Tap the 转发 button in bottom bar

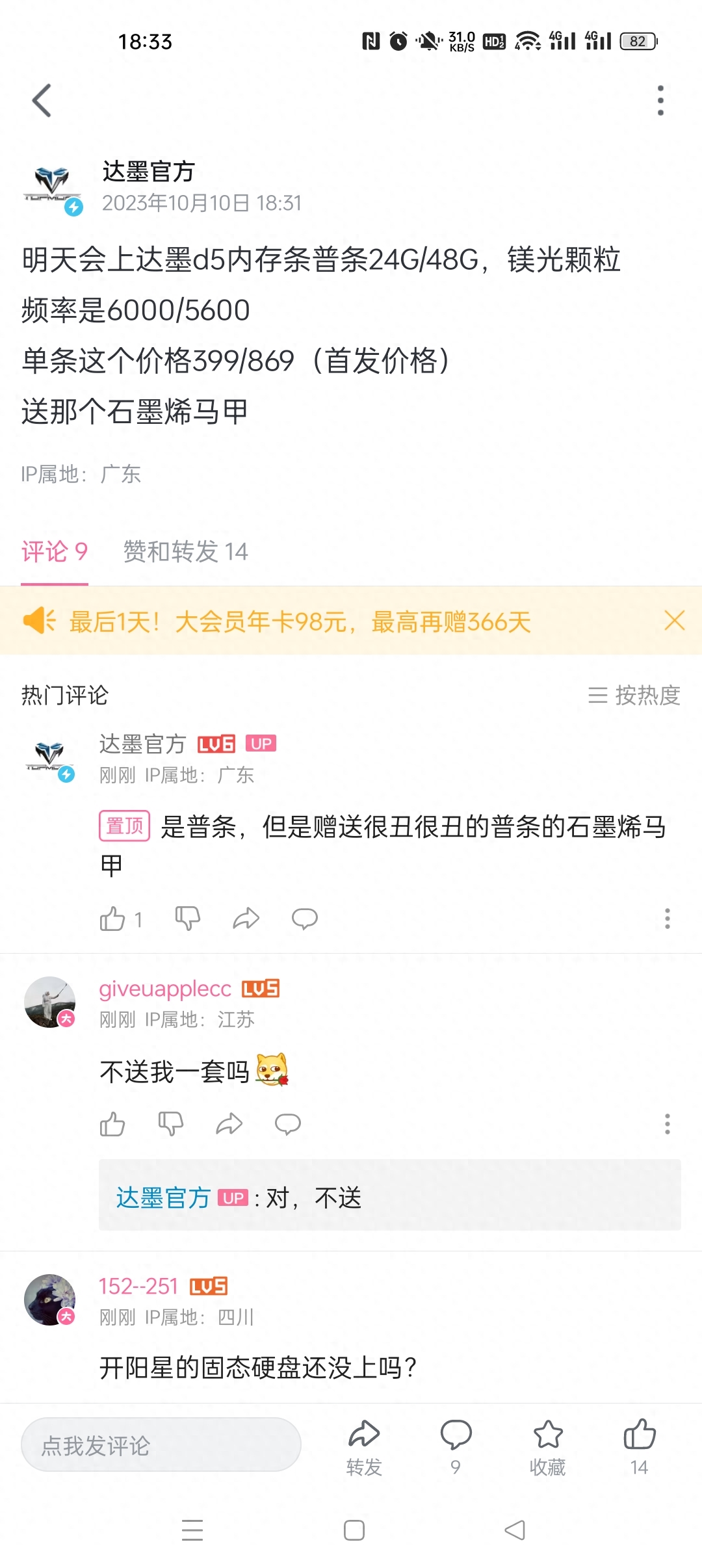click(364, 1446)
